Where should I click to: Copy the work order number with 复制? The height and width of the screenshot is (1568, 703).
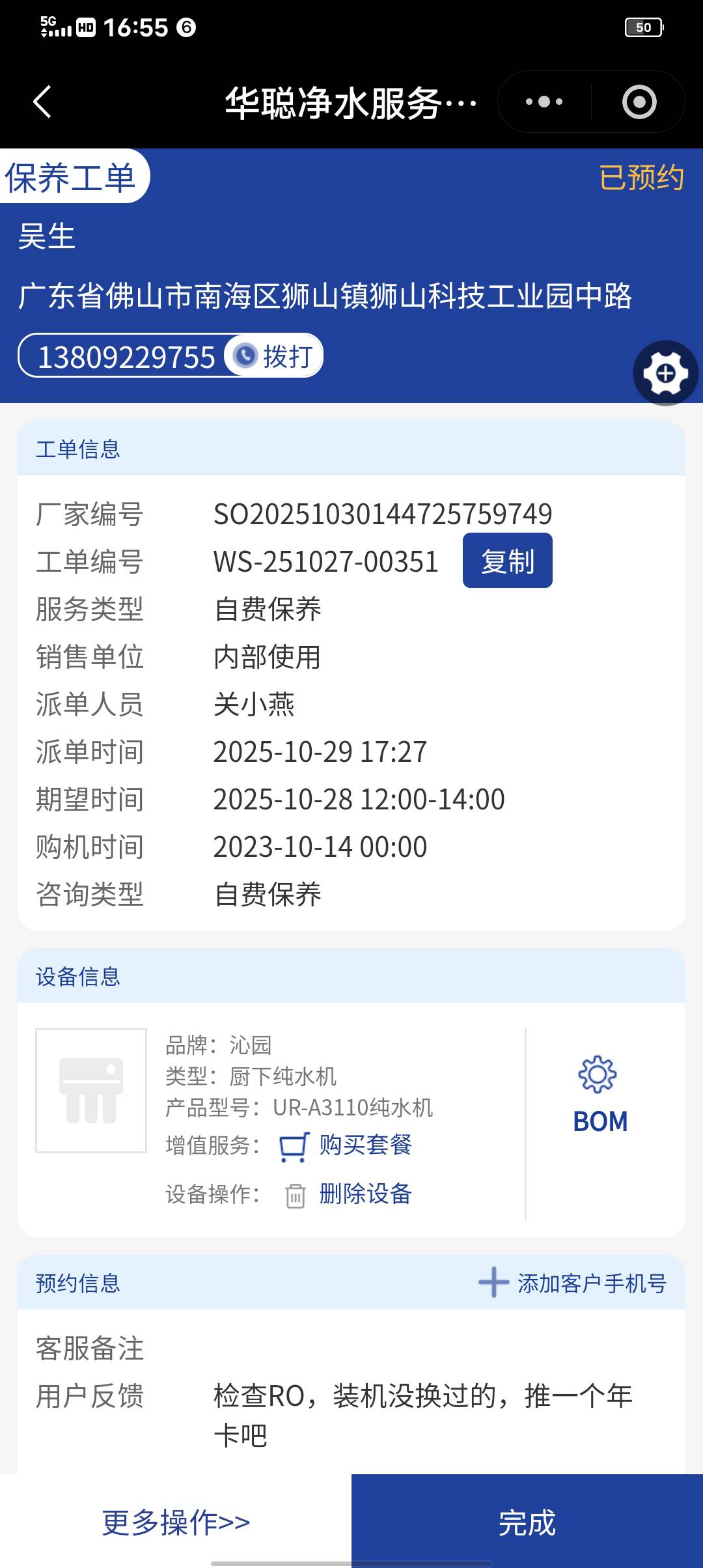point(507,561)
